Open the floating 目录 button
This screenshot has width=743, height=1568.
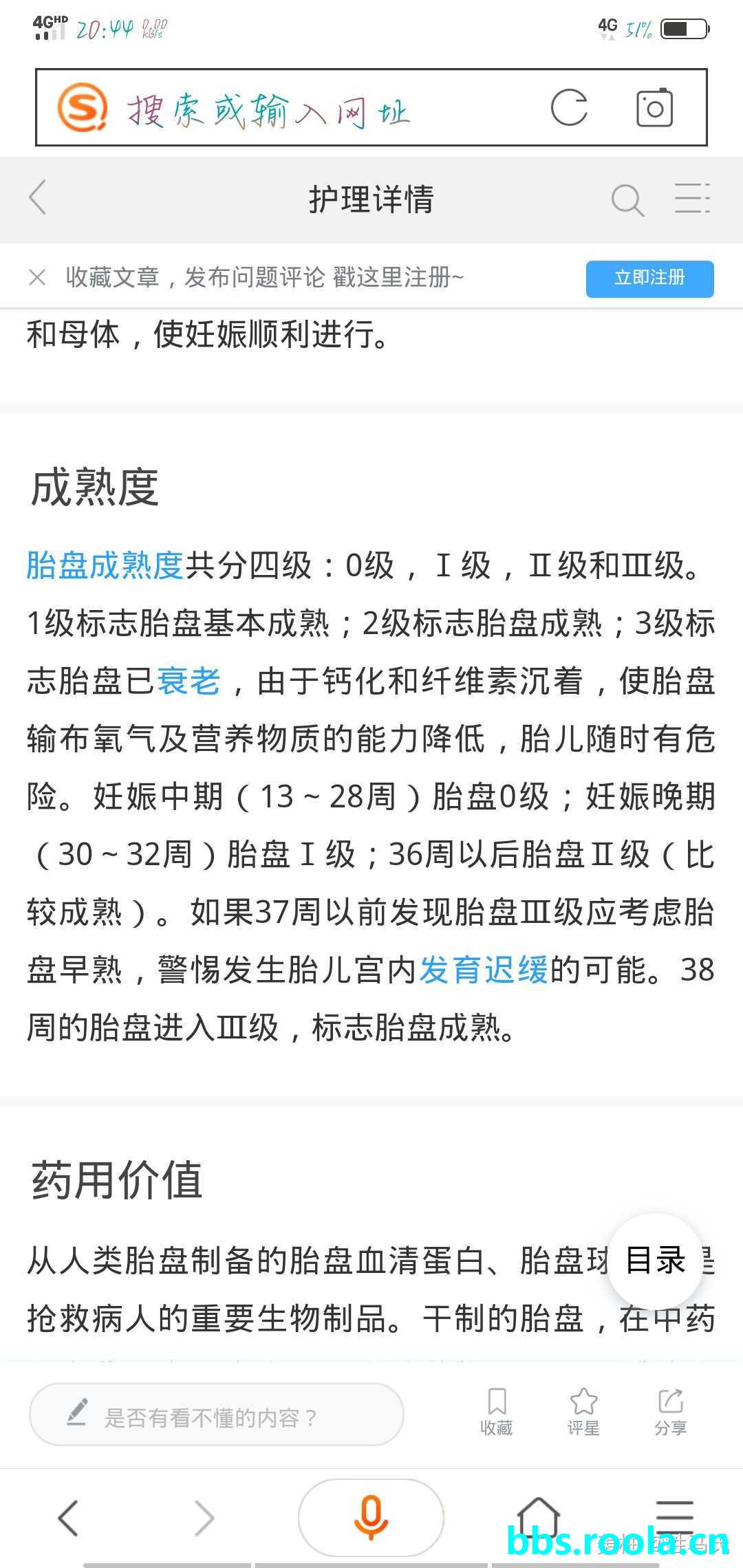655,1261
